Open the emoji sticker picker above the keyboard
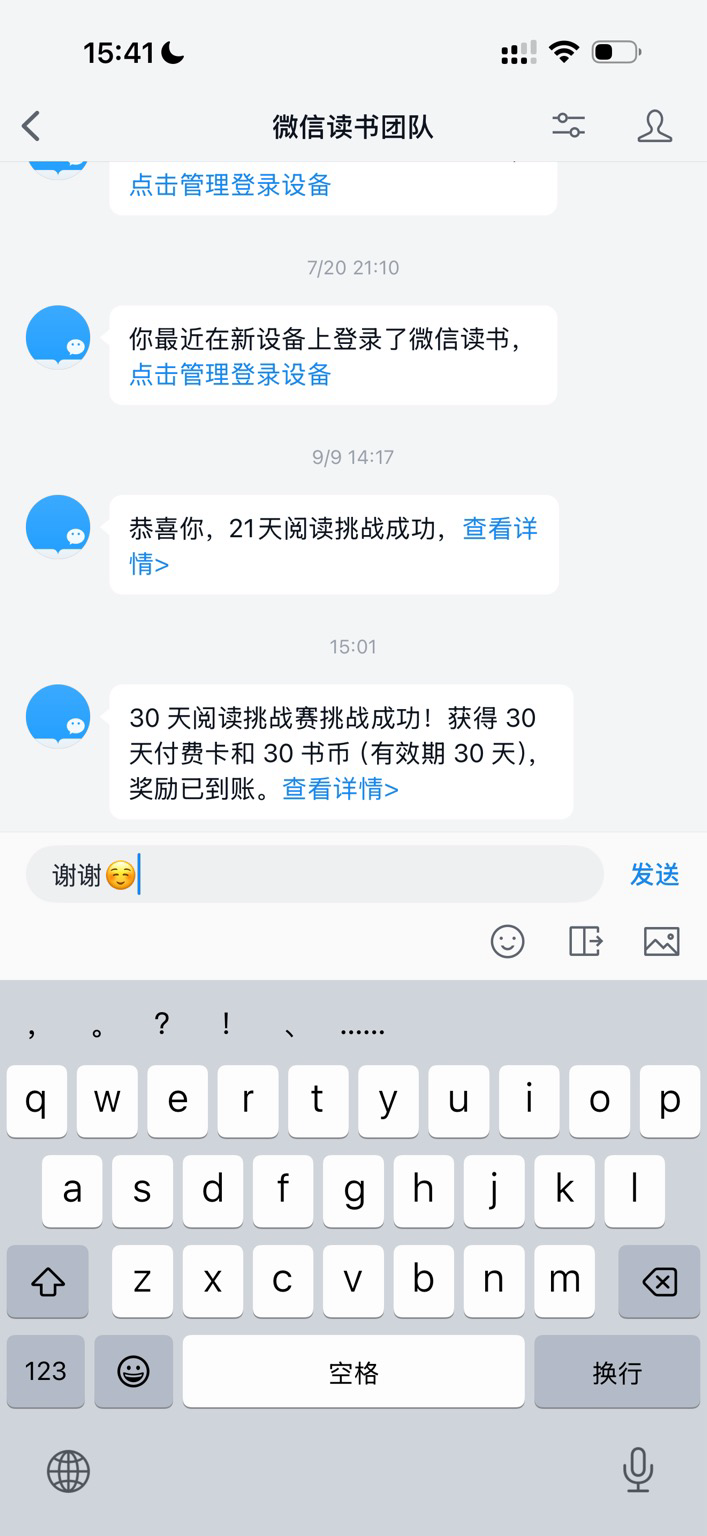 click(x=508, y=941)
